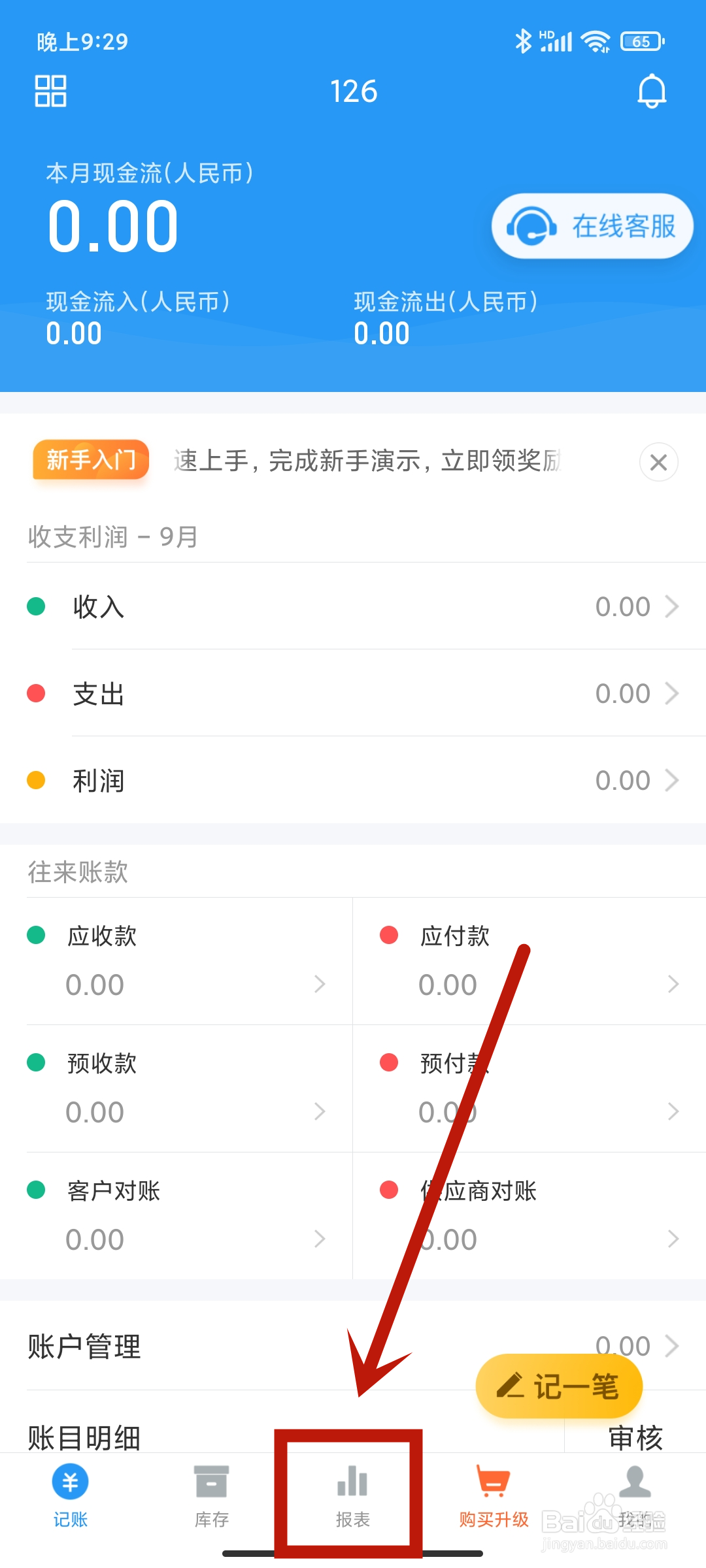This screenshot has height=1568, width=706.
Task: Open the notification bell
Action: click(651, 91)
